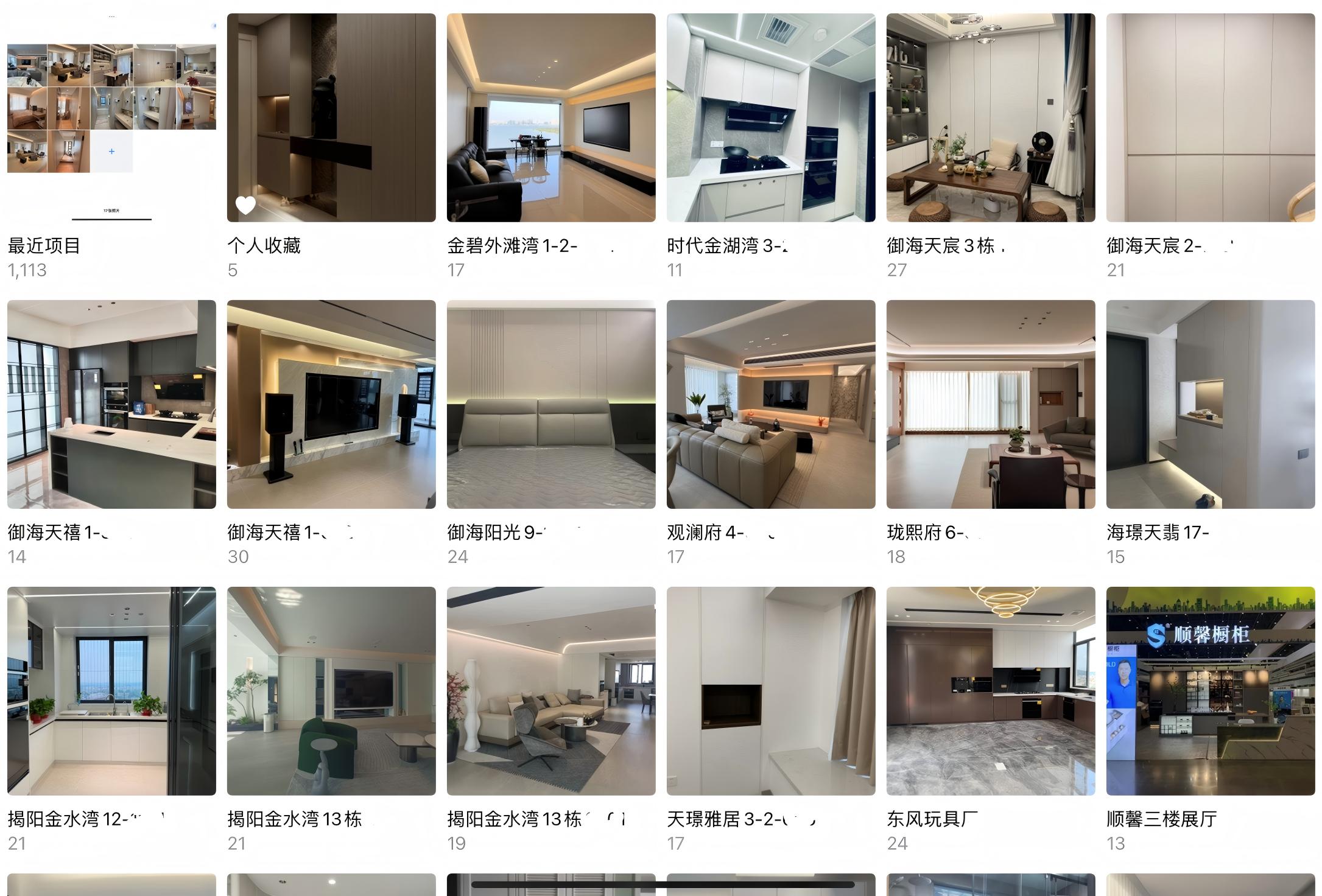Open the 御海阳光 album
The image size is (1322, 896).
click(x=551, y=404)
